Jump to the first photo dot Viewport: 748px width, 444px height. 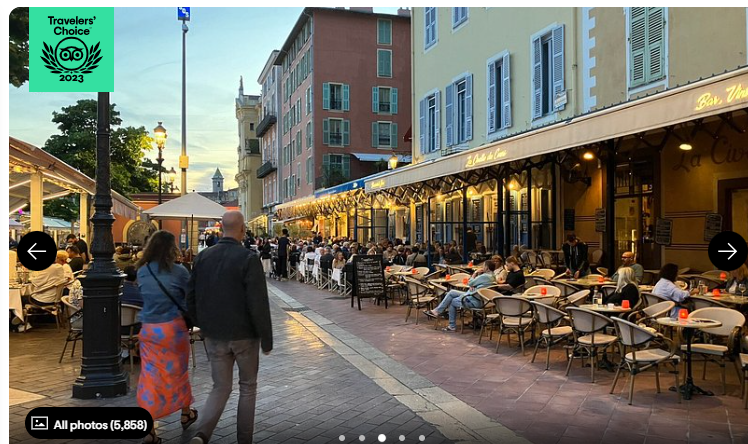coord(342,438)
